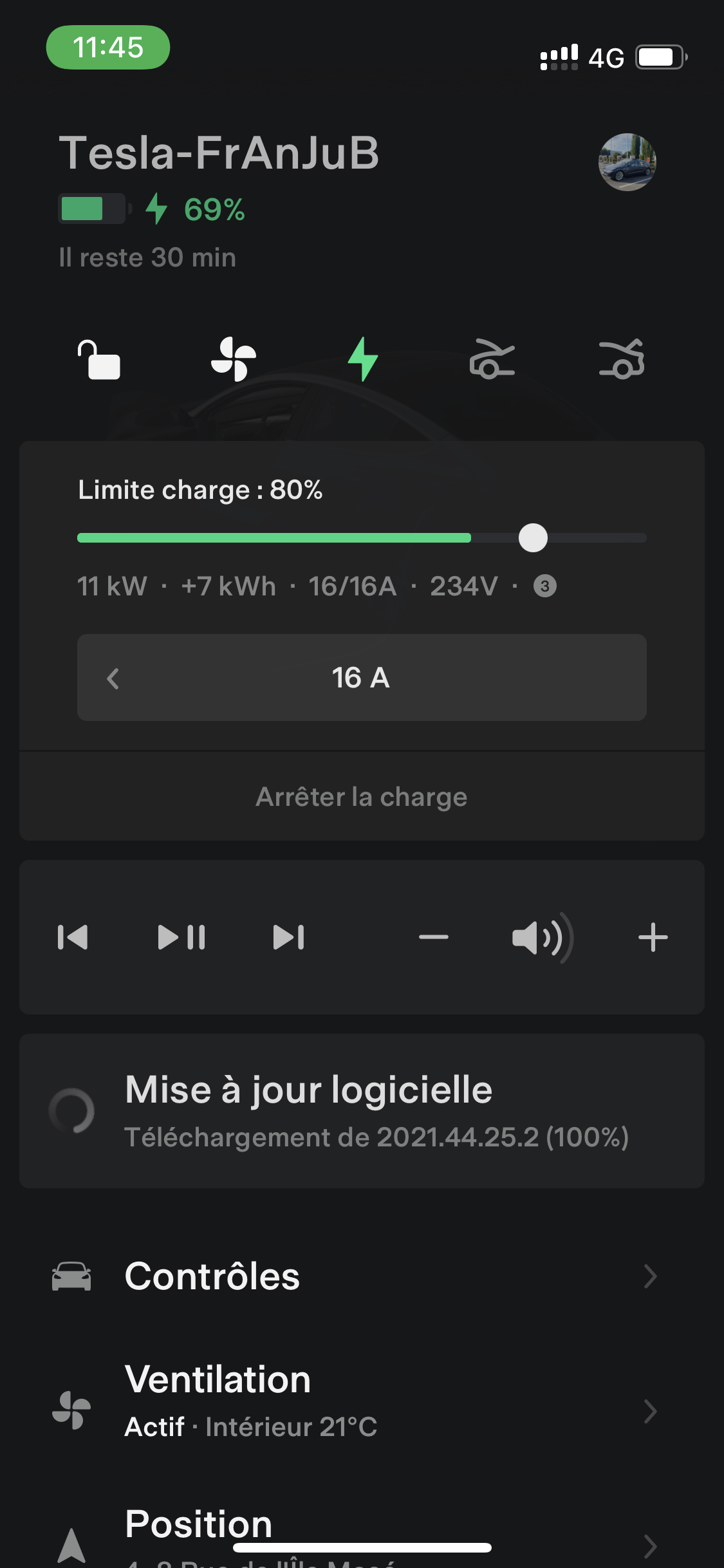Lower the volume with the minus button

coord(434,937)
